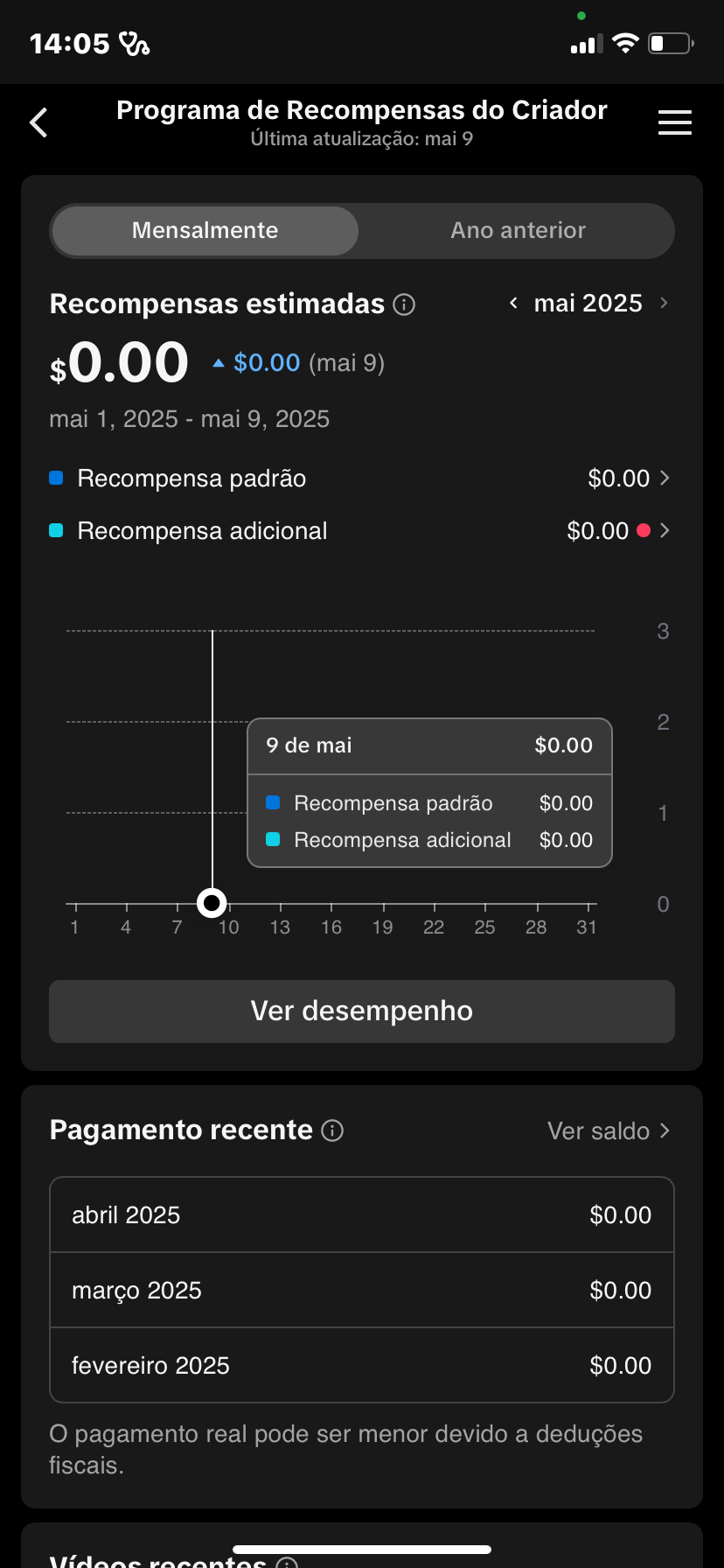Open the hamburger menu
The width and height of the screenshot is (724, 1568).
pyautogui.click(x=674, y=122)
